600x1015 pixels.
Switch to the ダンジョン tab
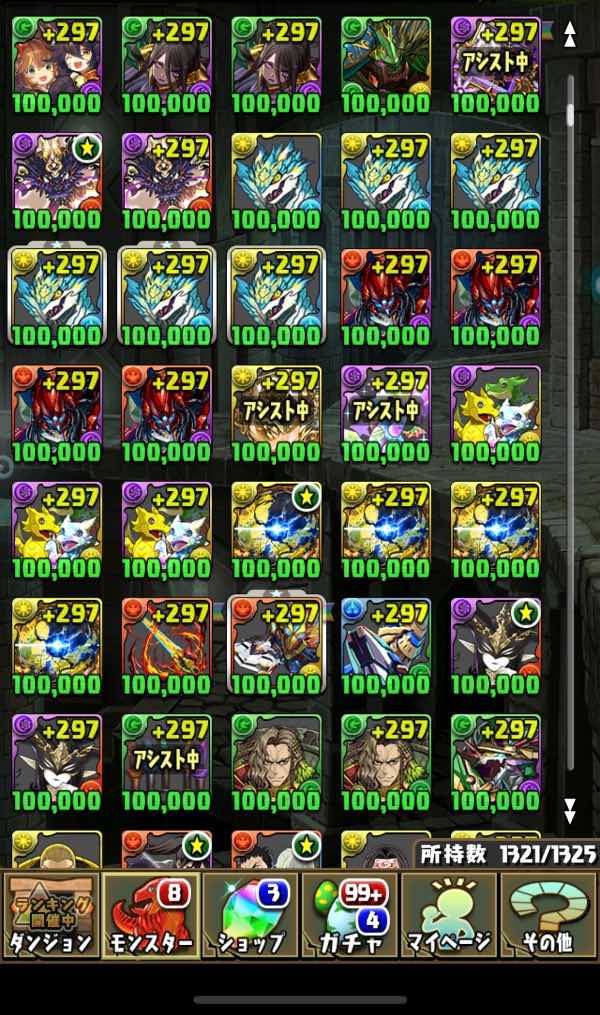click(x=51, y=915)
